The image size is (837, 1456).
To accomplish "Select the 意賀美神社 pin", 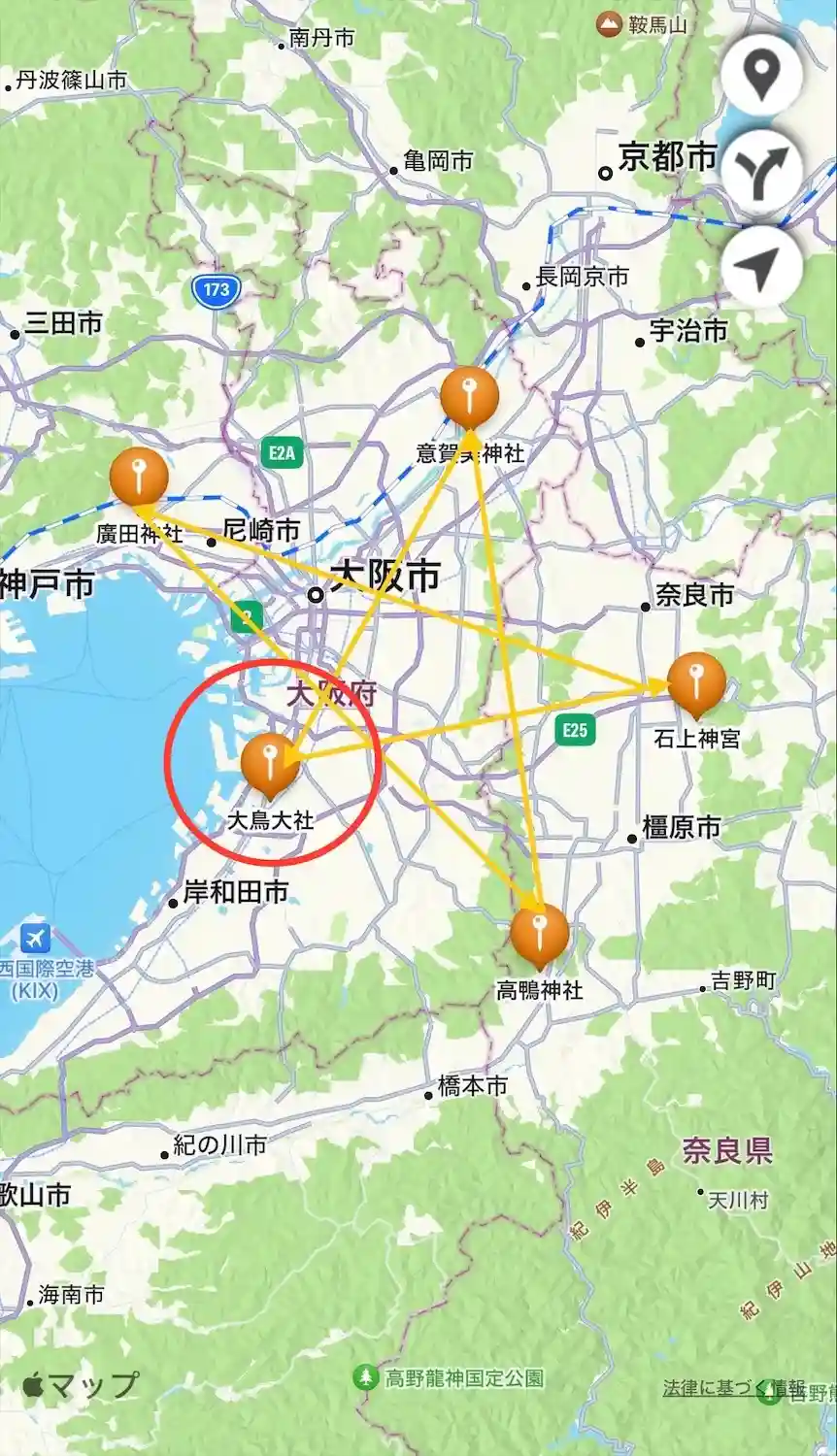I will 469,396.
